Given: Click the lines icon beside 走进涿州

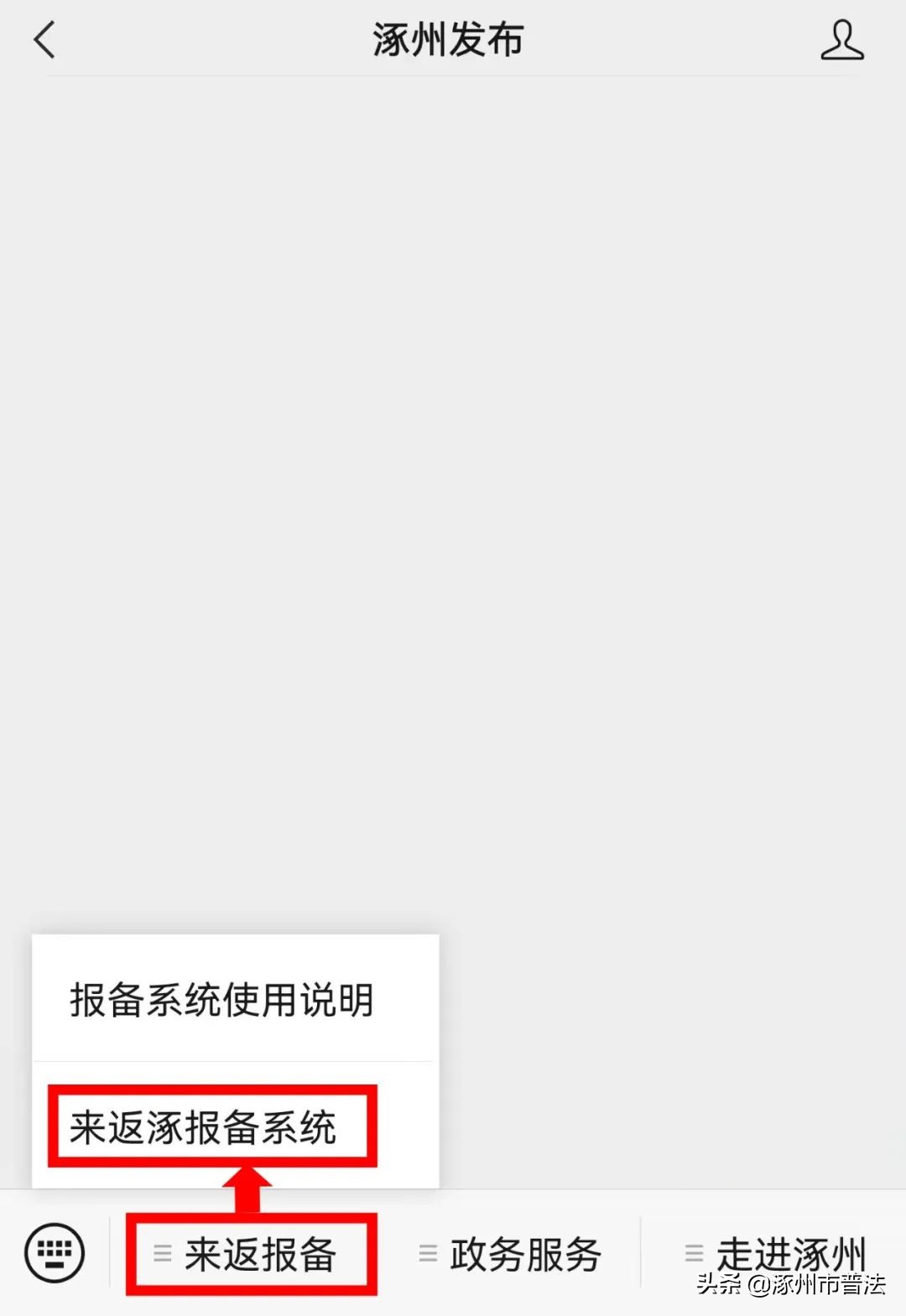Looking at the screenshot, I should [x=694, y=1254].
